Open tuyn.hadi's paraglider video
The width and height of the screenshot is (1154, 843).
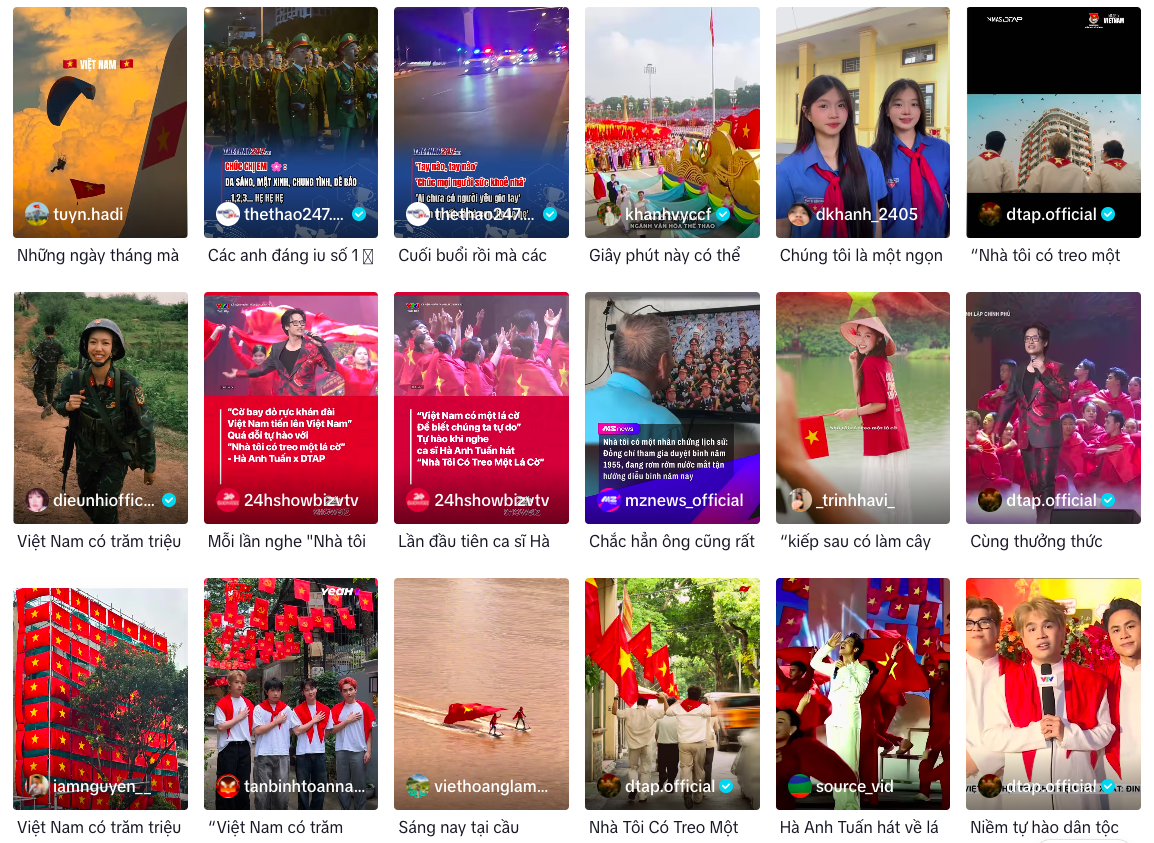coord(100,120)
